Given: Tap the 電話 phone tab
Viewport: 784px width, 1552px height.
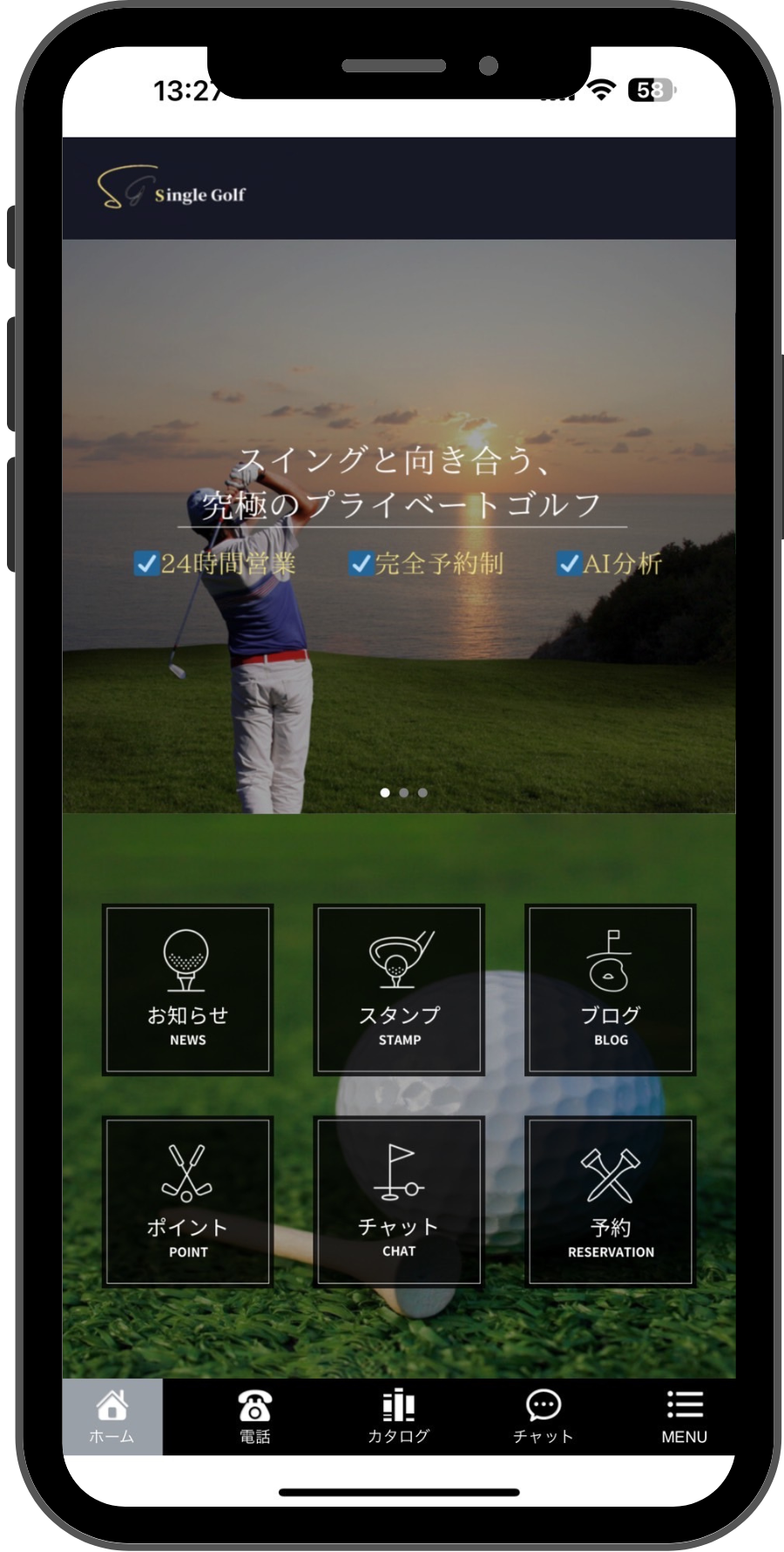Looking at the screenshot, I should 255,1417.
